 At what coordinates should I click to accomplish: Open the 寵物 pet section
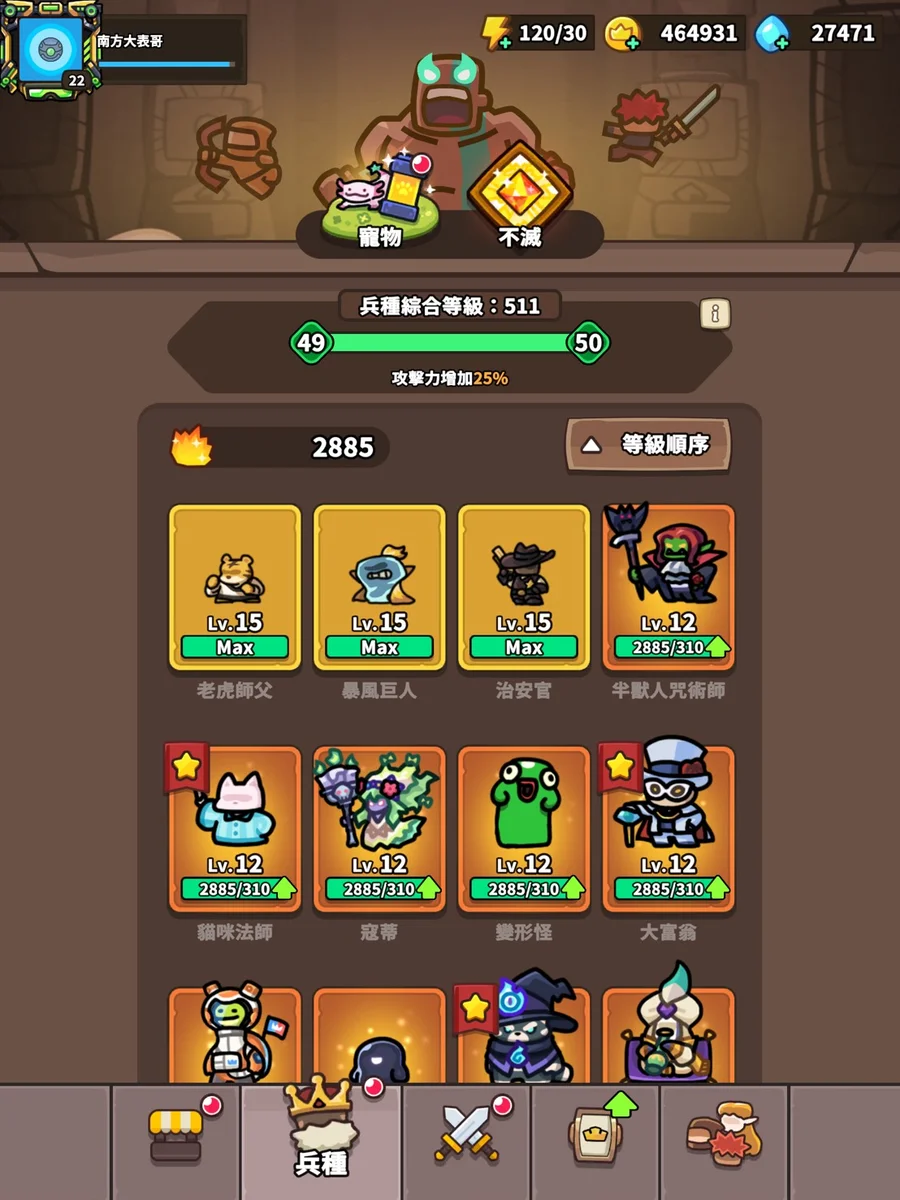click(378, 200)
